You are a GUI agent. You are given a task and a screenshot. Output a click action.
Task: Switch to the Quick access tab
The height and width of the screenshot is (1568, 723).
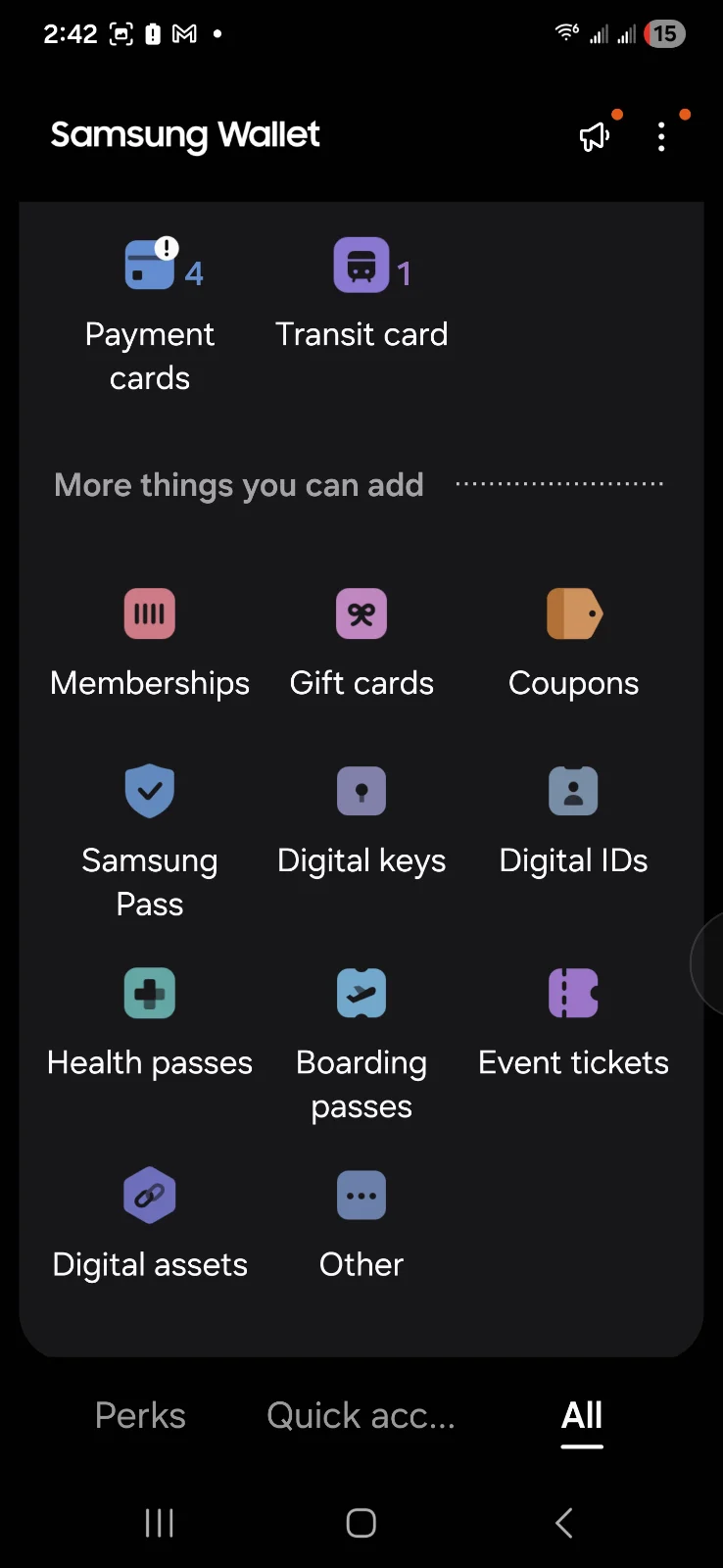(x=361, y=1415)
